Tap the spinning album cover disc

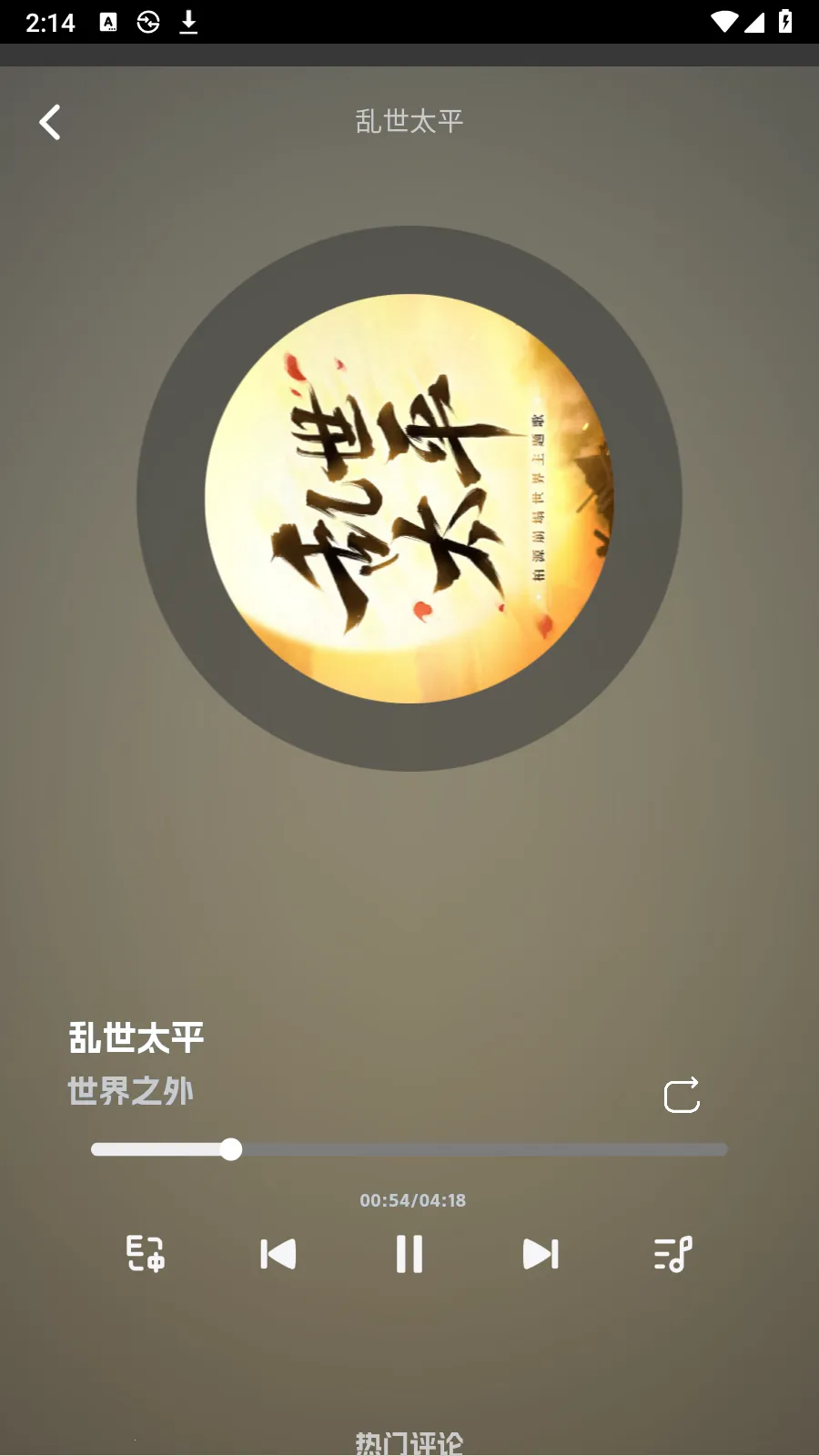click(x=409, y=499)
